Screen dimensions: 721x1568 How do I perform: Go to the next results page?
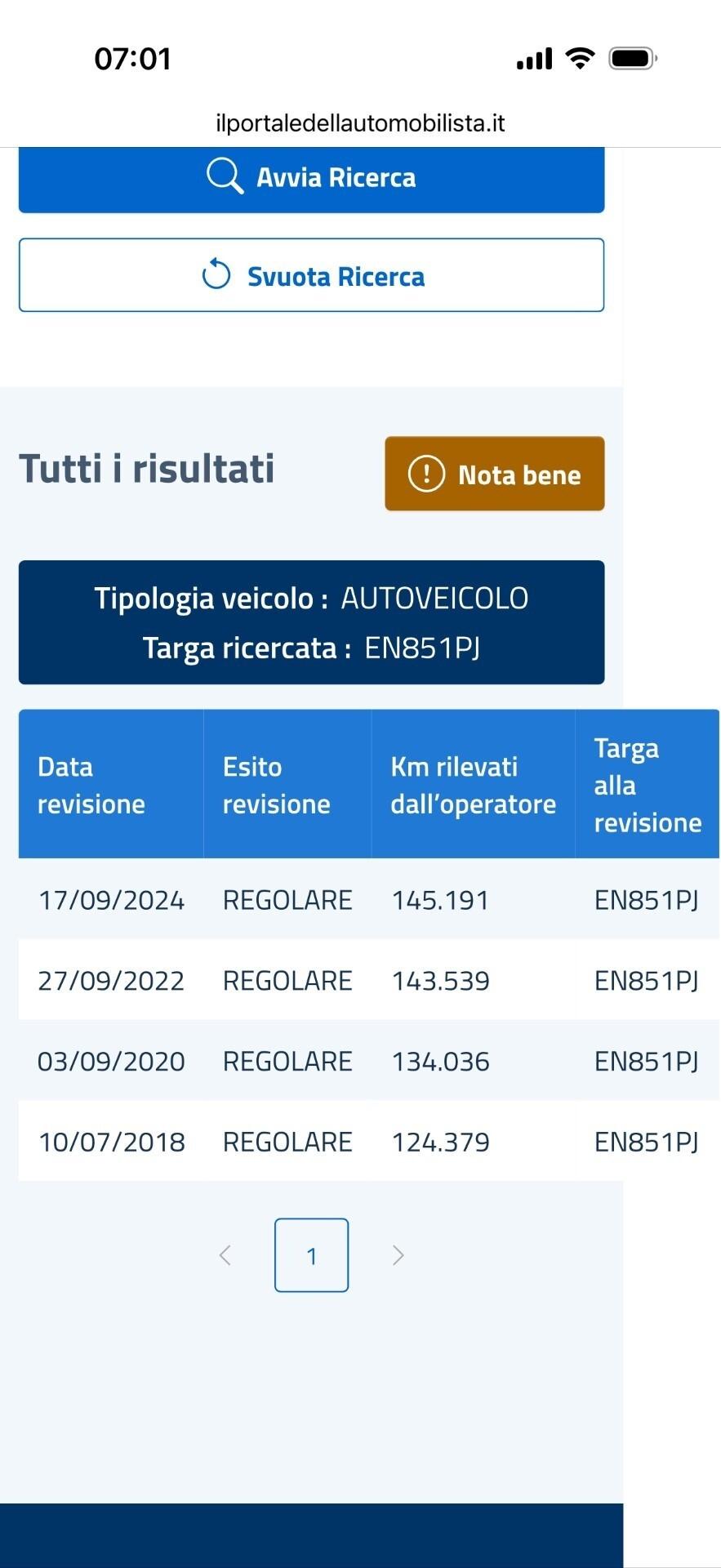[398, 1255]
